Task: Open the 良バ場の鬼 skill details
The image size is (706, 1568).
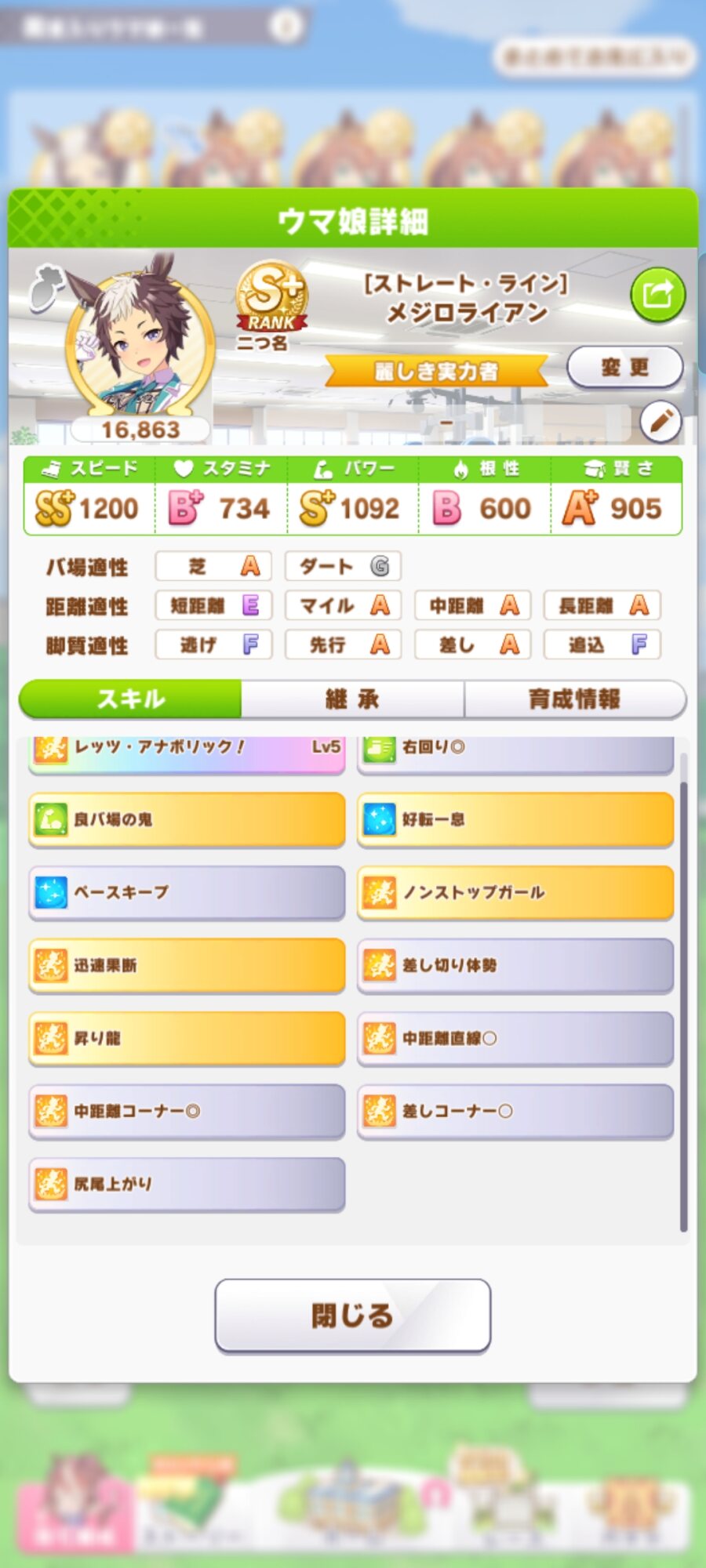Action: pyautogui.click(x=187, y=819)
